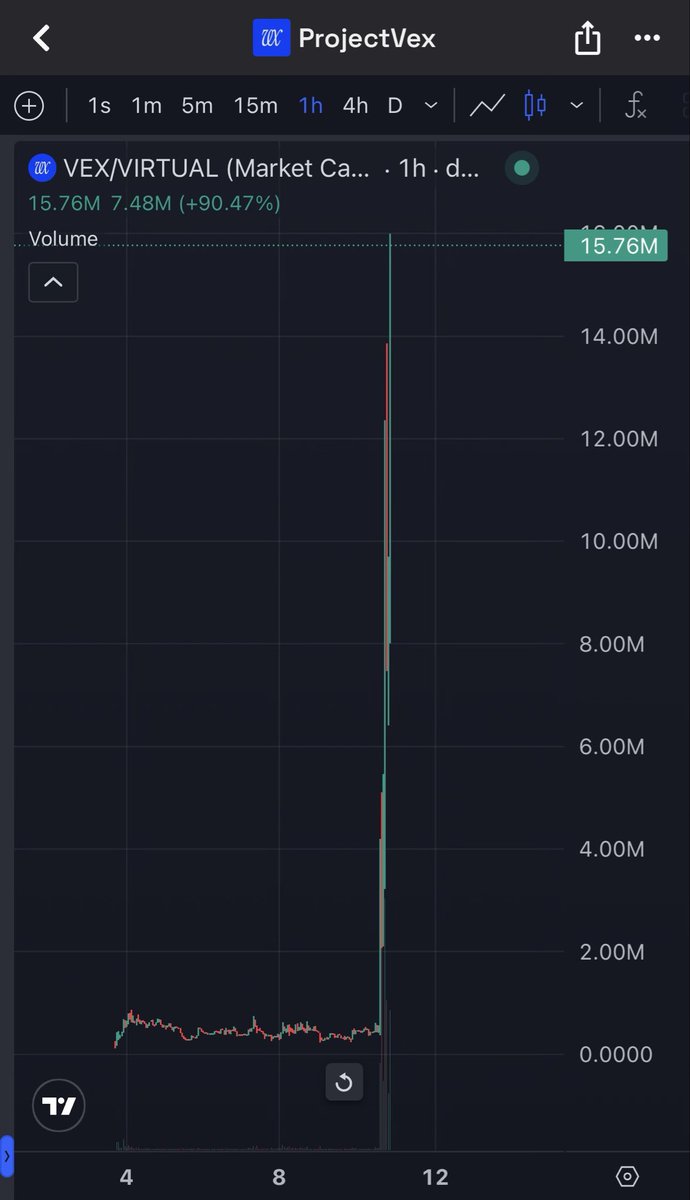Set the chart to 15m interval
The image size is (690, 1200).
pos(255,105)
